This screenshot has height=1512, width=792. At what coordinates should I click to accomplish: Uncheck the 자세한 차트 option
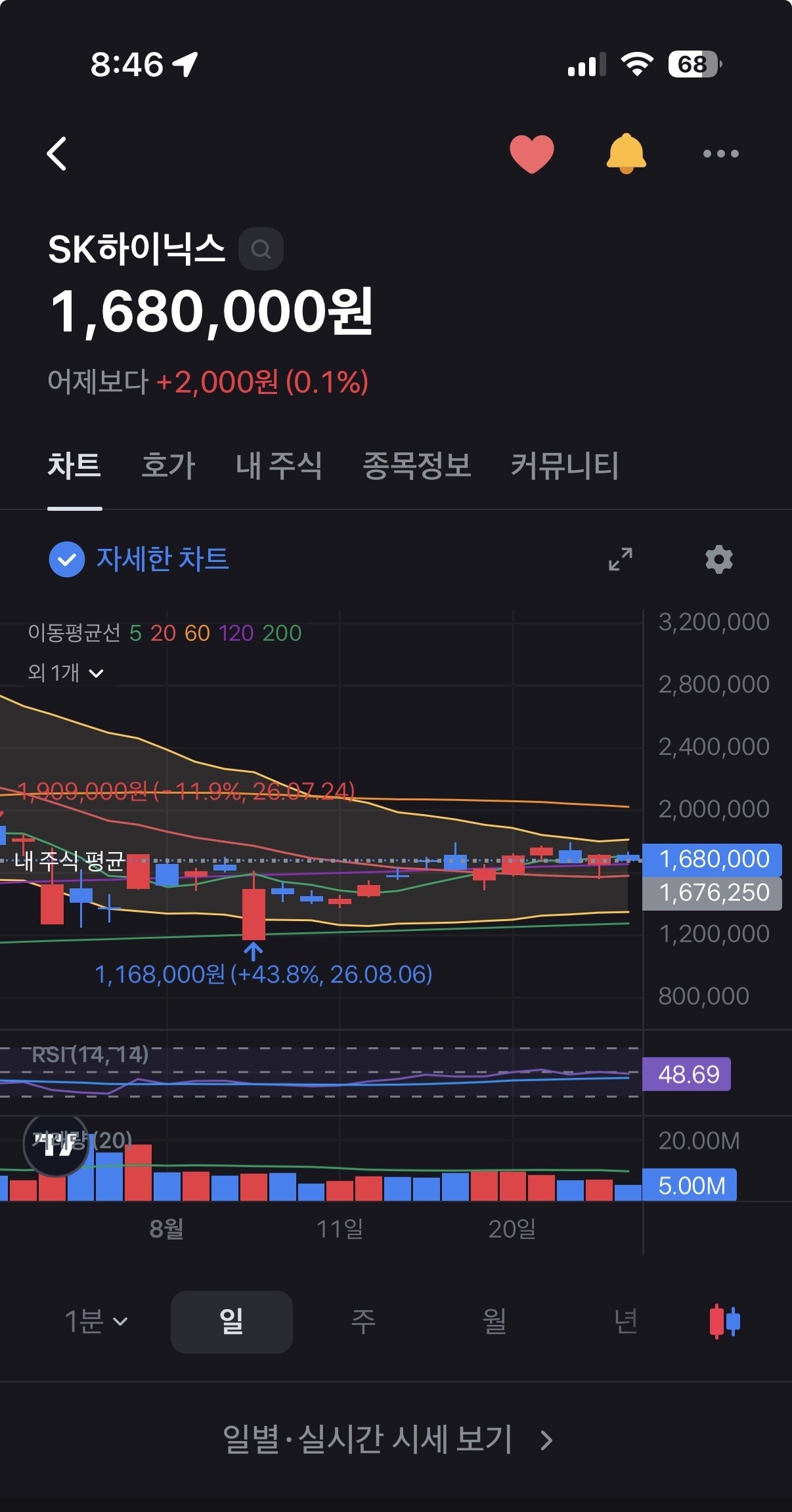(139, 559)
